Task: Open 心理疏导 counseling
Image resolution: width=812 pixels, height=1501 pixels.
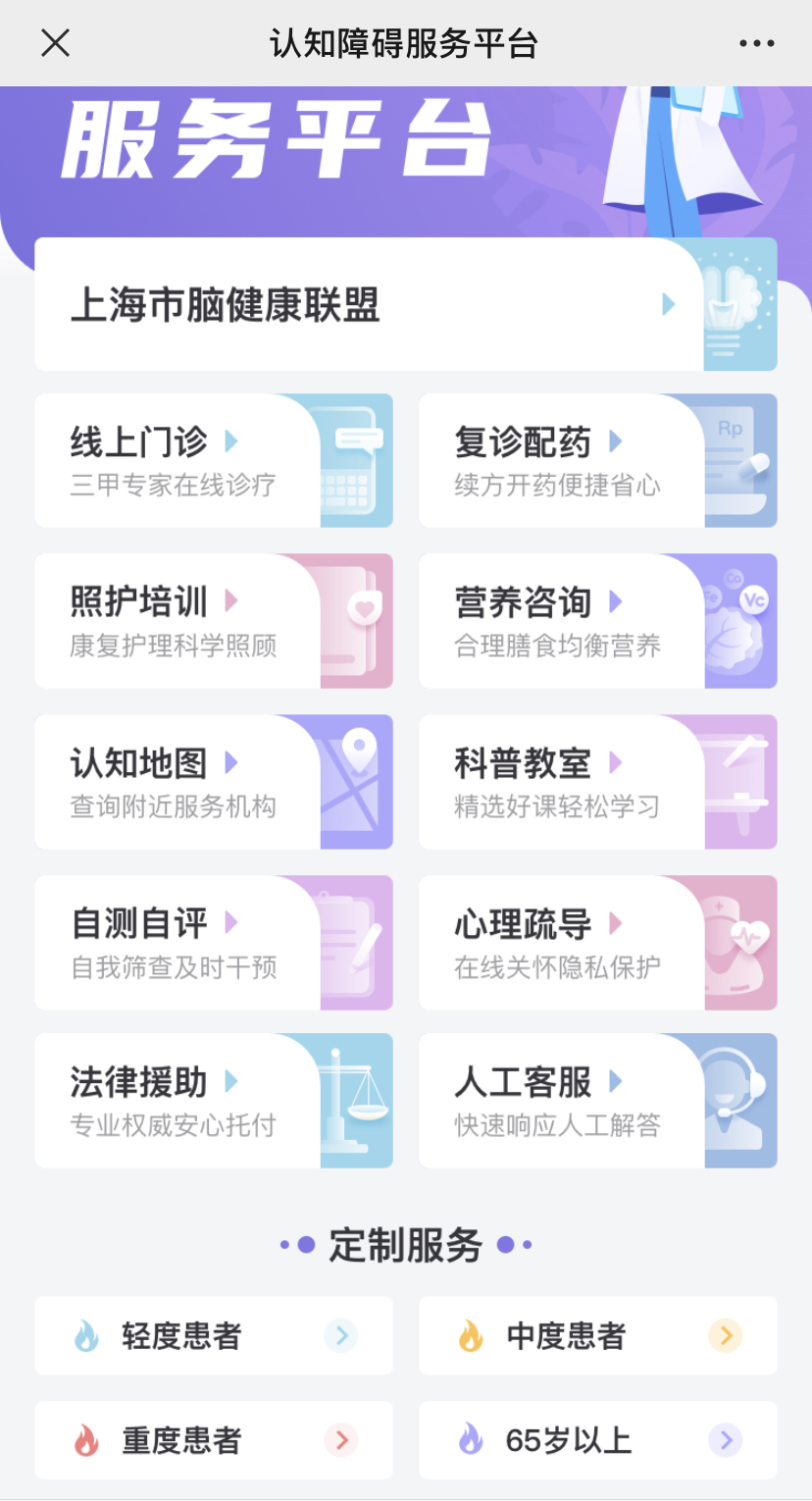Action: pyautogui.click(x=598, y=943)
